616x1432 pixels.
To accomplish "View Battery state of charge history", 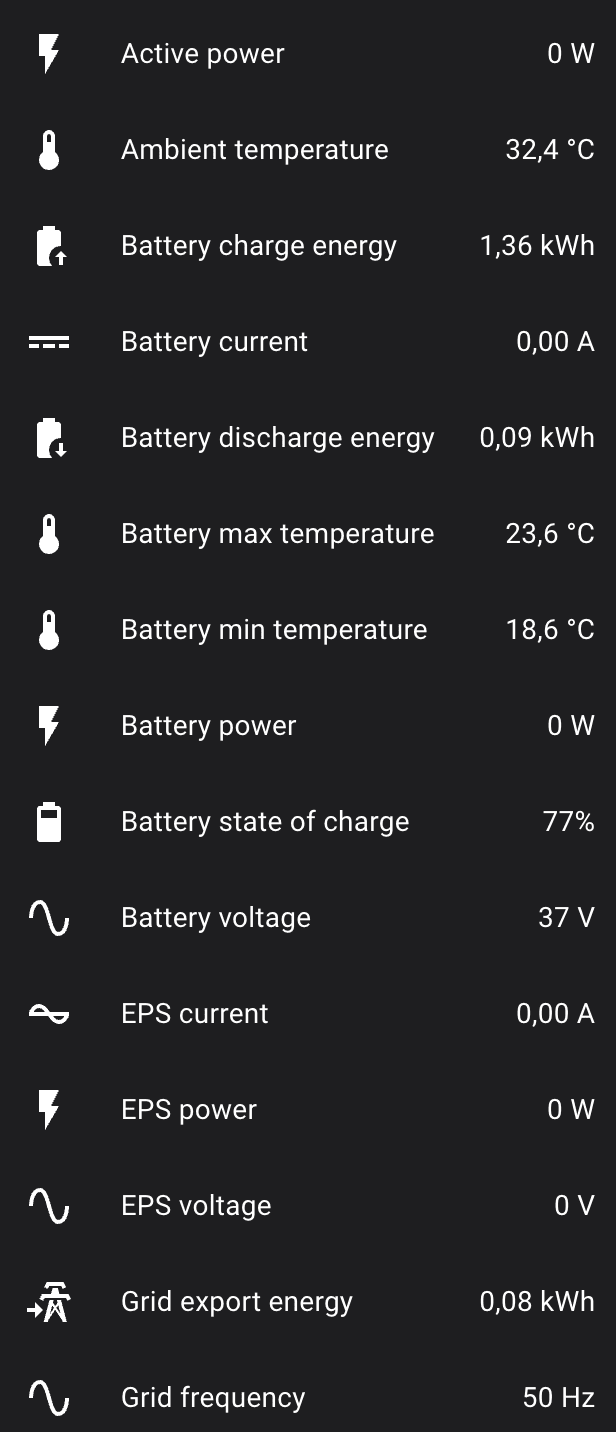I will (x=265, y=822).
